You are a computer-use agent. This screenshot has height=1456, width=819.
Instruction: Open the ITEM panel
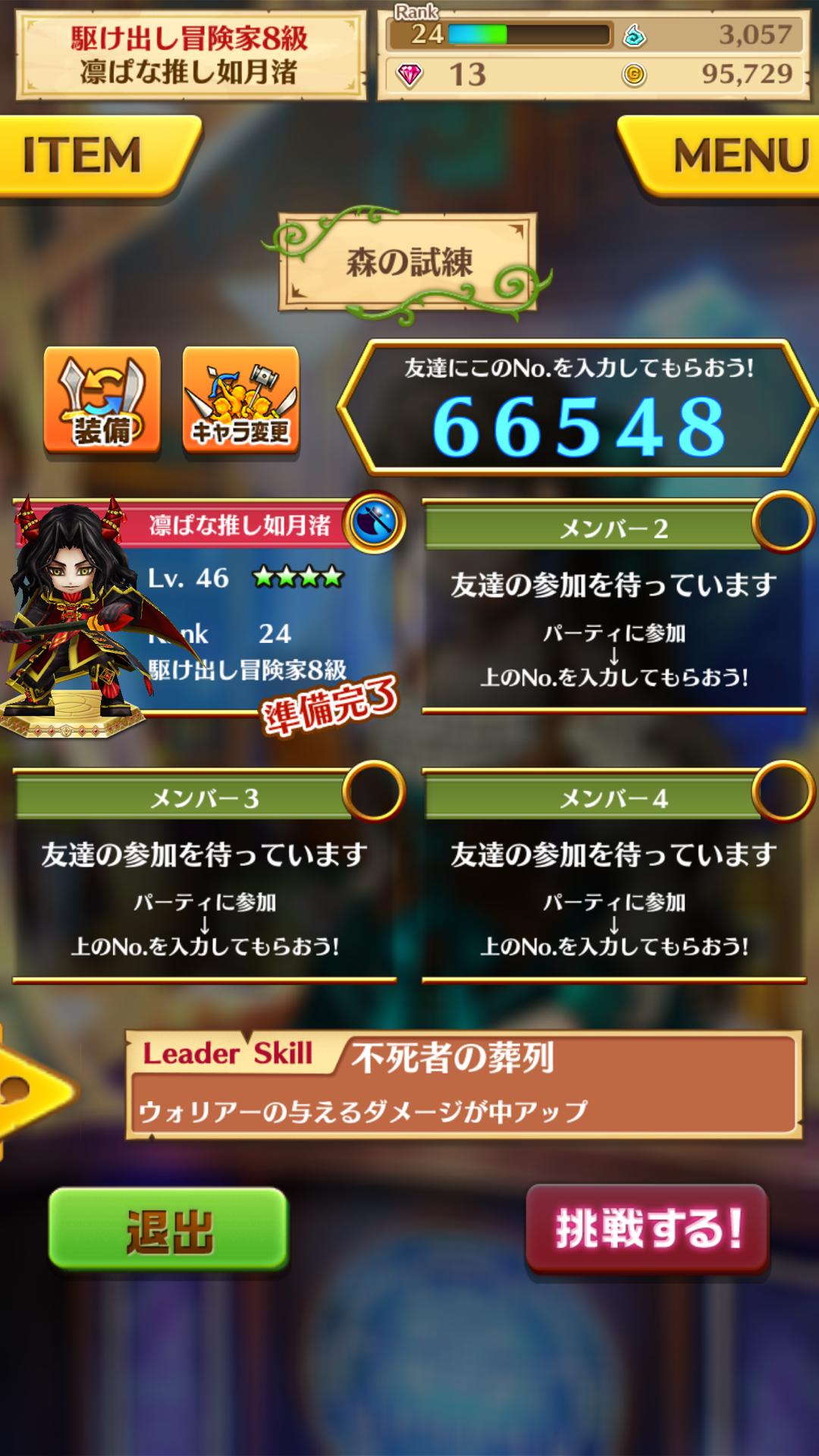(x=95, y=155)
